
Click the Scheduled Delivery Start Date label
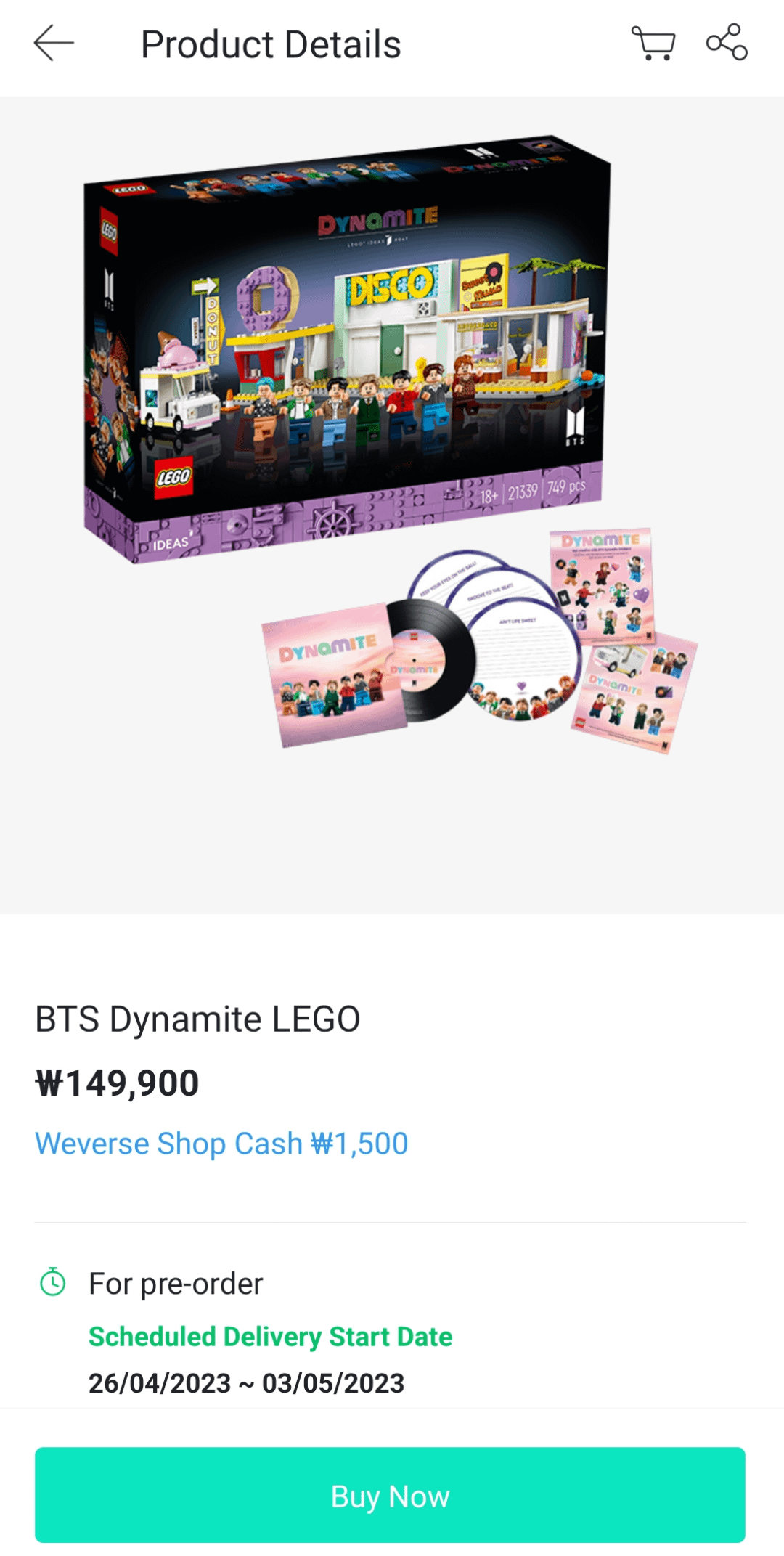(x=269, y=1336)
